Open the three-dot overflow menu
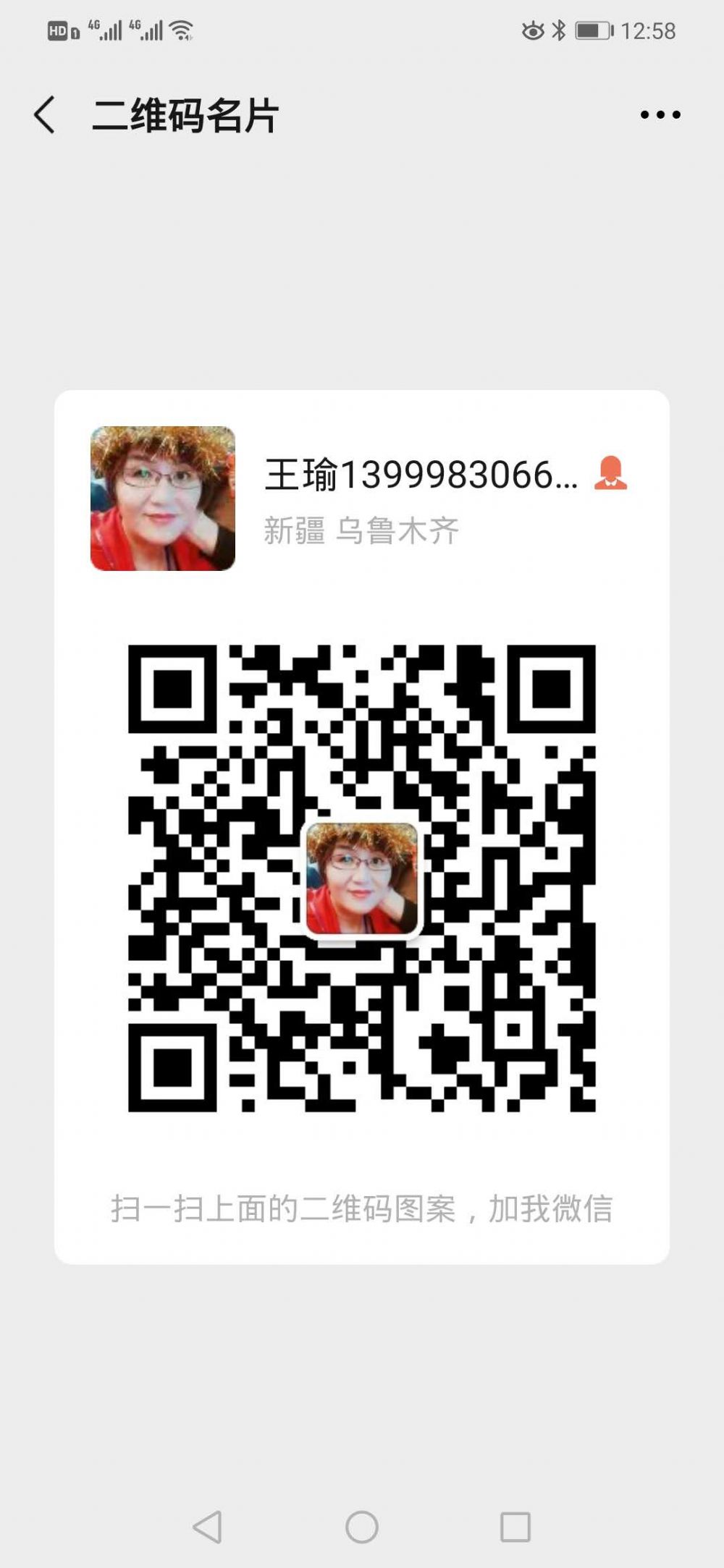 (660, 114)
